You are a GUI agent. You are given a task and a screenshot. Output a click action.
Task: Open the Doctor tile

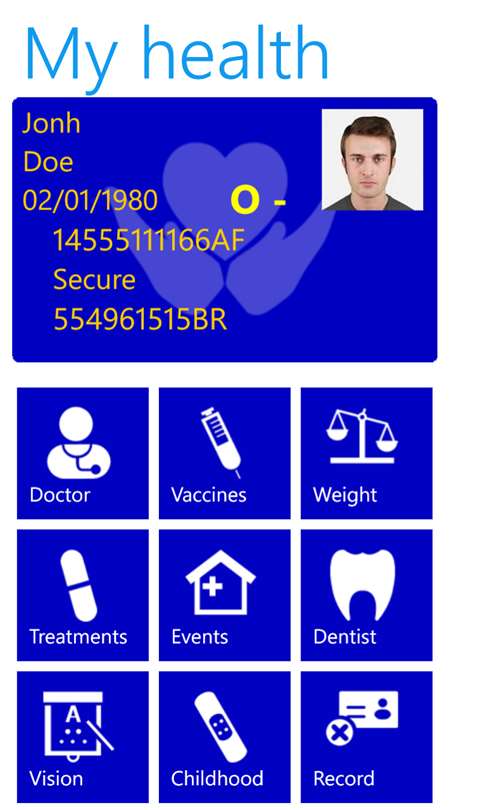(x=83, y=453)
